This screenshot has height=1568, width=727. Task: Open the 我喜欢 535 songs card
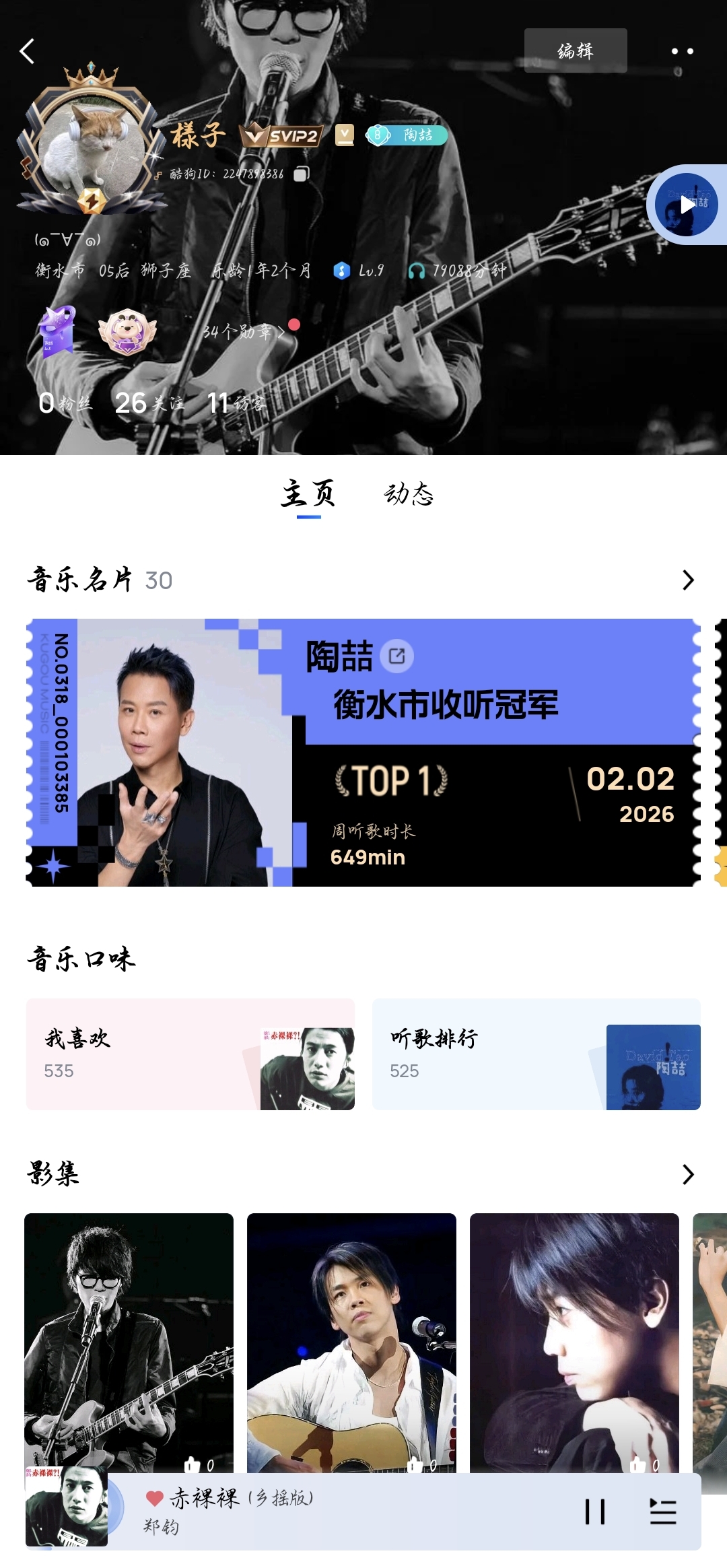click(x=191, y=1054)
